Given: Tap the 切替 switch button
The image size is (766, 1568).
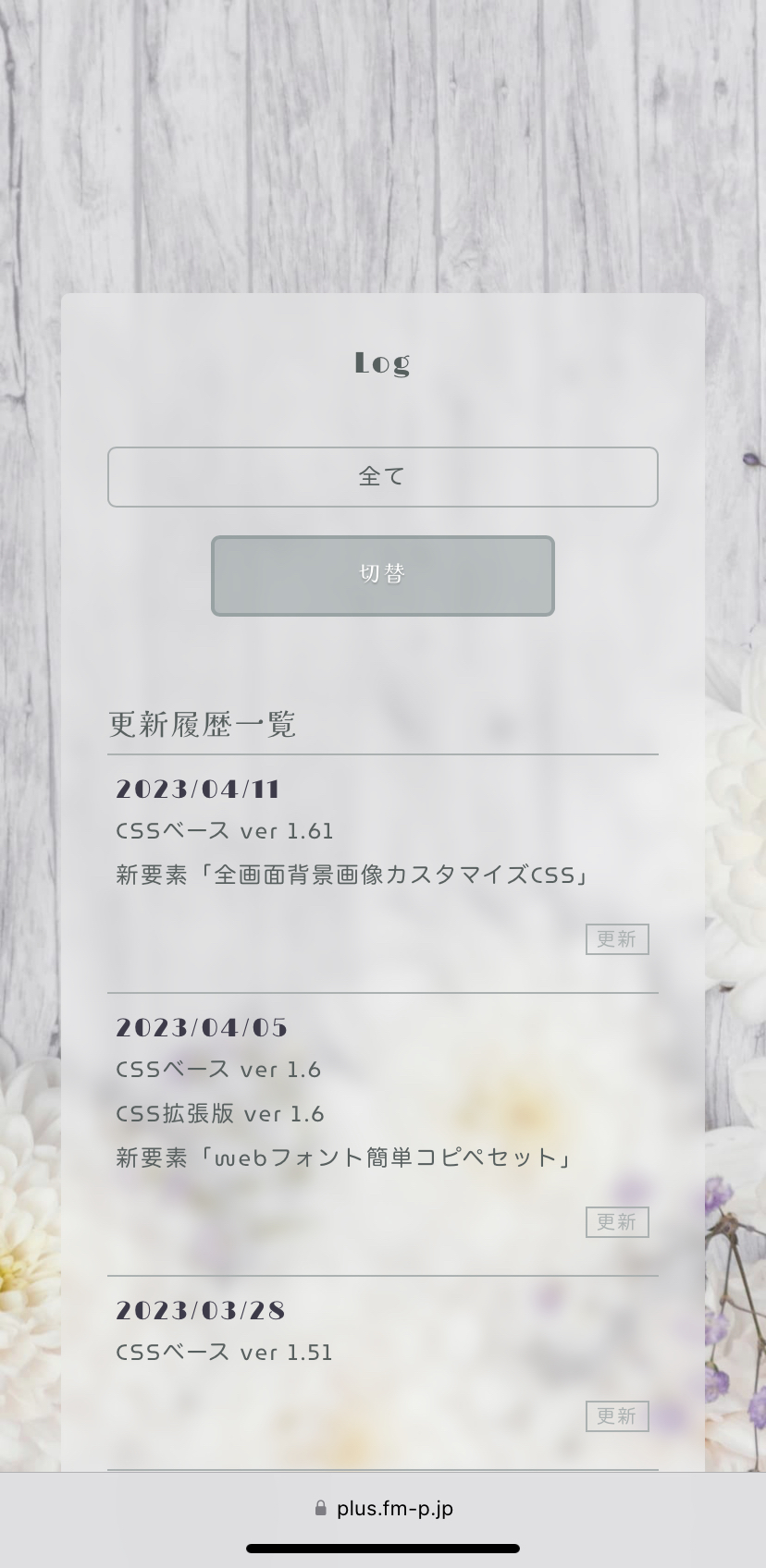Looking at the screenshot, I should pyautogui.click(x=382, y=575).
